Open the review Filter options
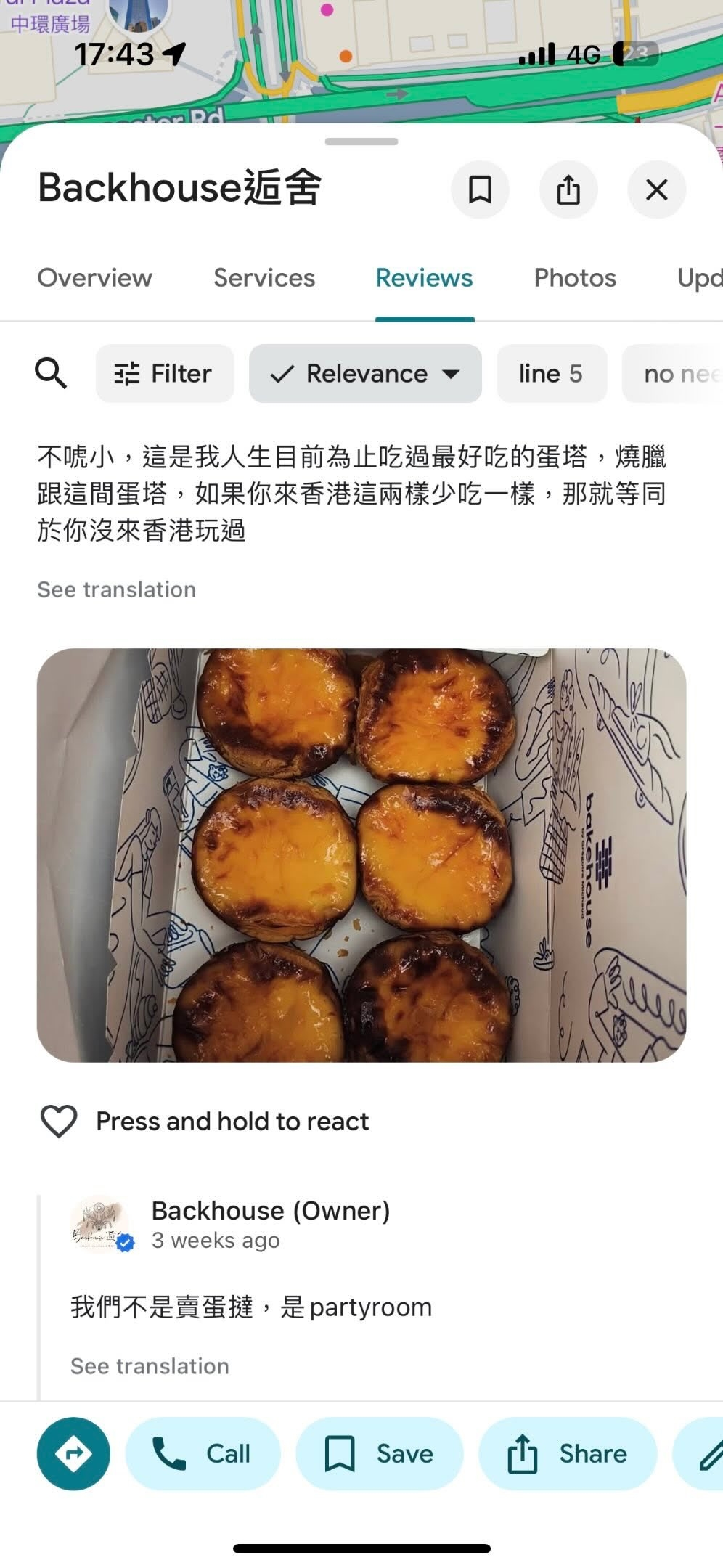 pyautogui.click(x=165, y=374)
